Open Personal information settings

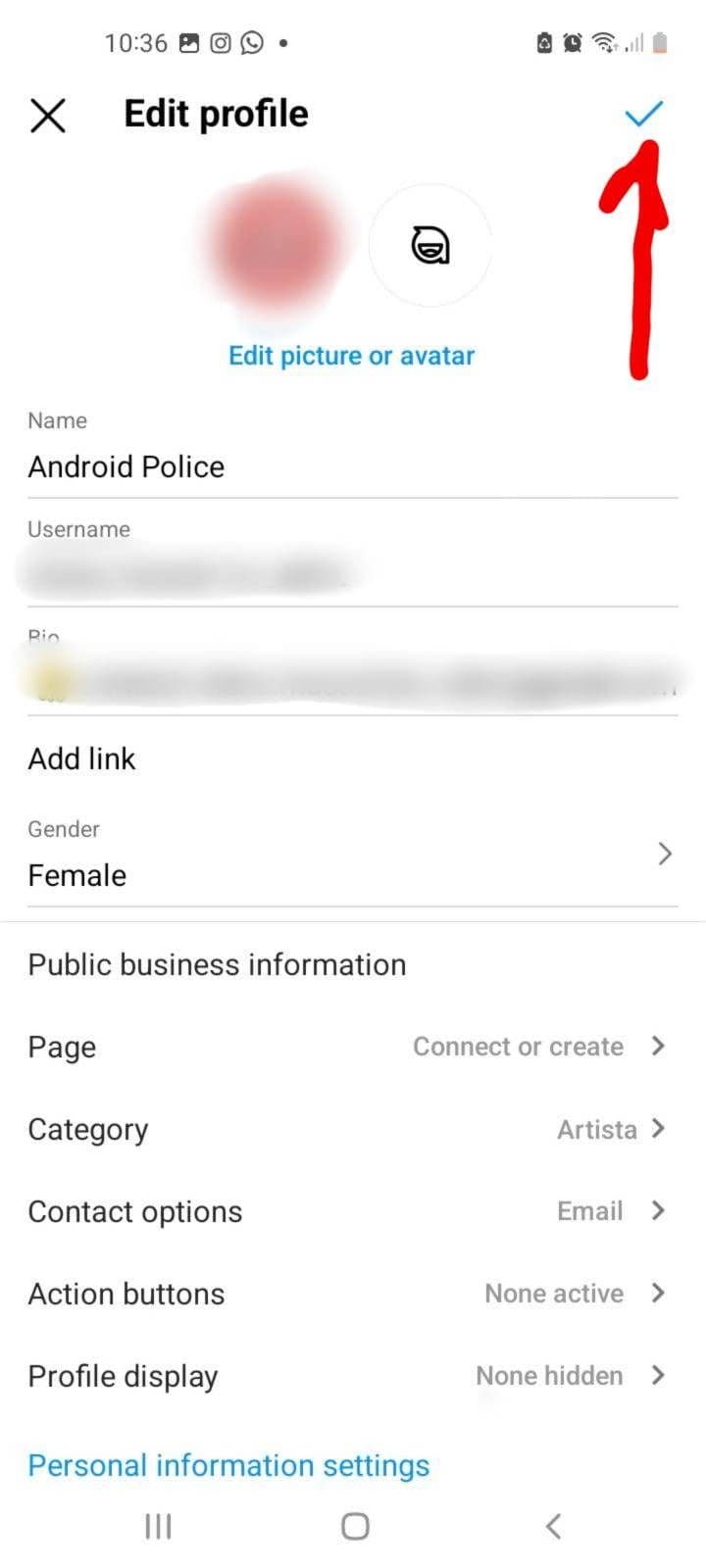[x=228, y=1465]
